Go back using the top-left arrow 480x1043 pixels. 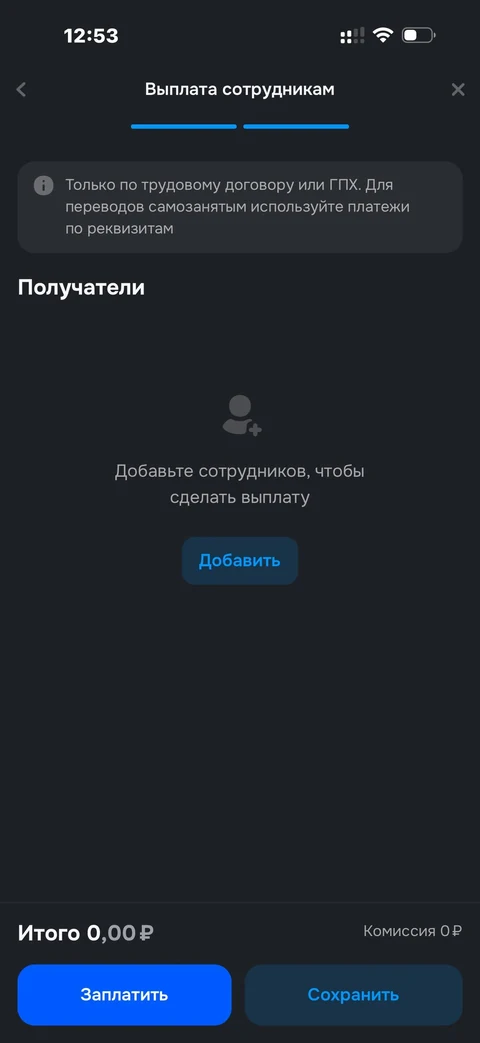[x=21, y=89]
